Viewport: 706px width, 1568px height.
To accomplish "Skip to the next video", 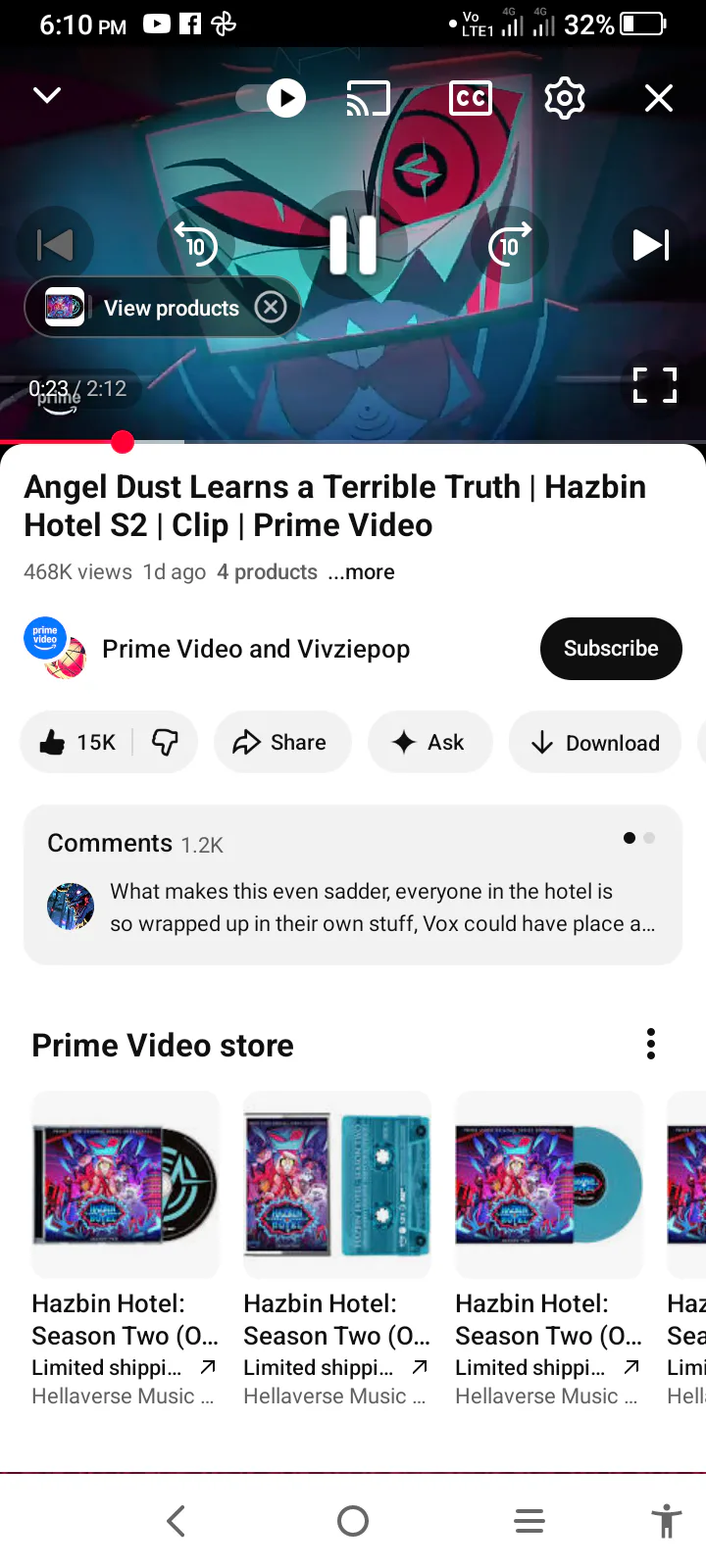I will click(651, 245).
